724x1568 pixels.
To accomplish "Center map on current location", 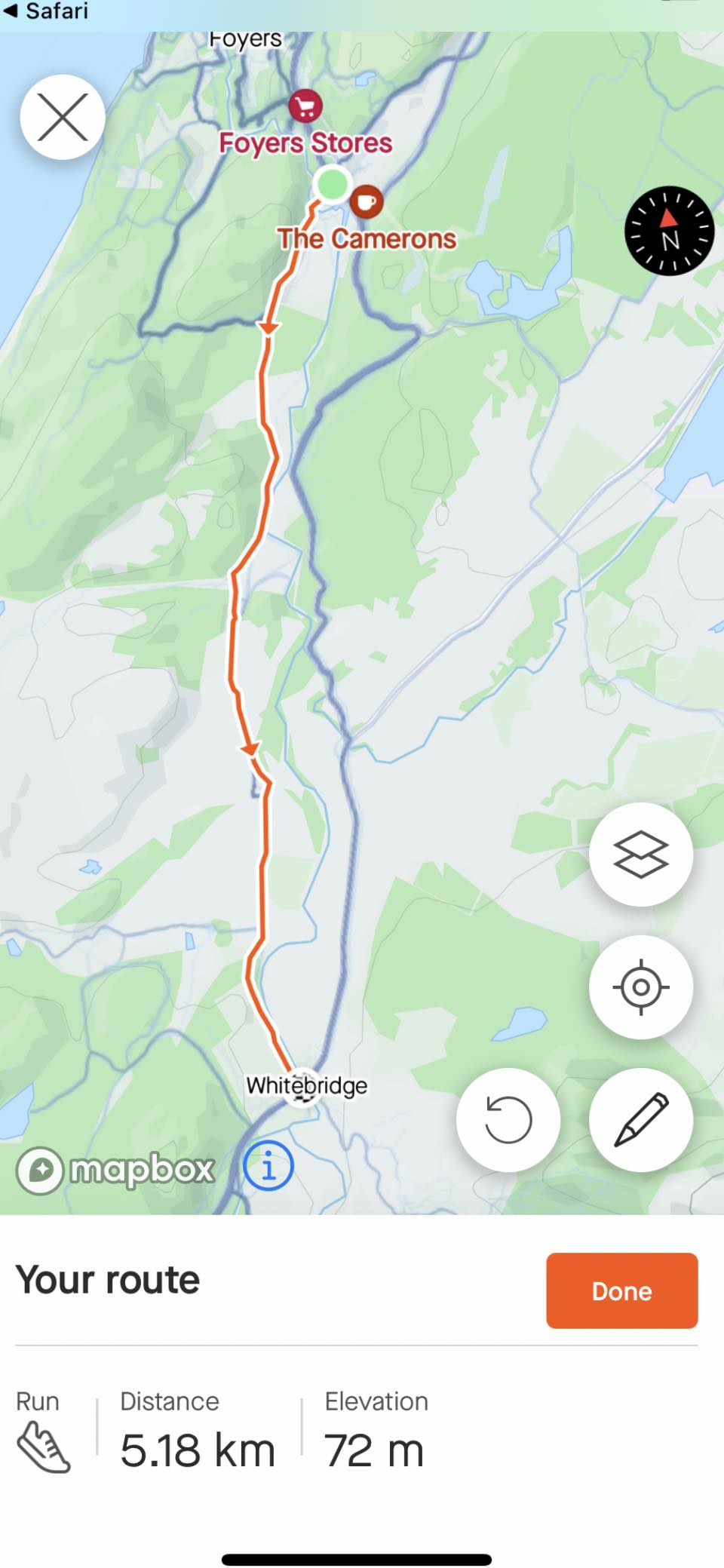I will point(640,987).
